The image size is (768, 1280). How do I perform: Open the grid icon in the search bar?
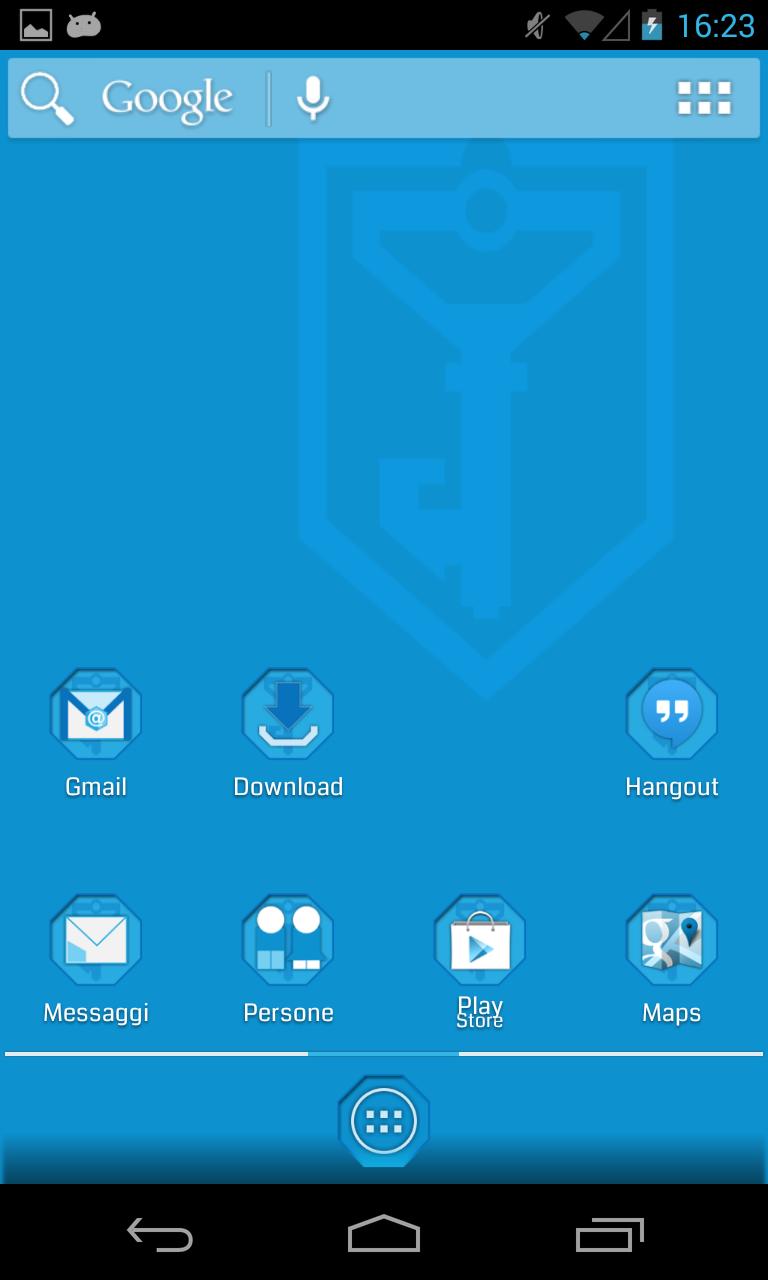(x=704, y=98)
